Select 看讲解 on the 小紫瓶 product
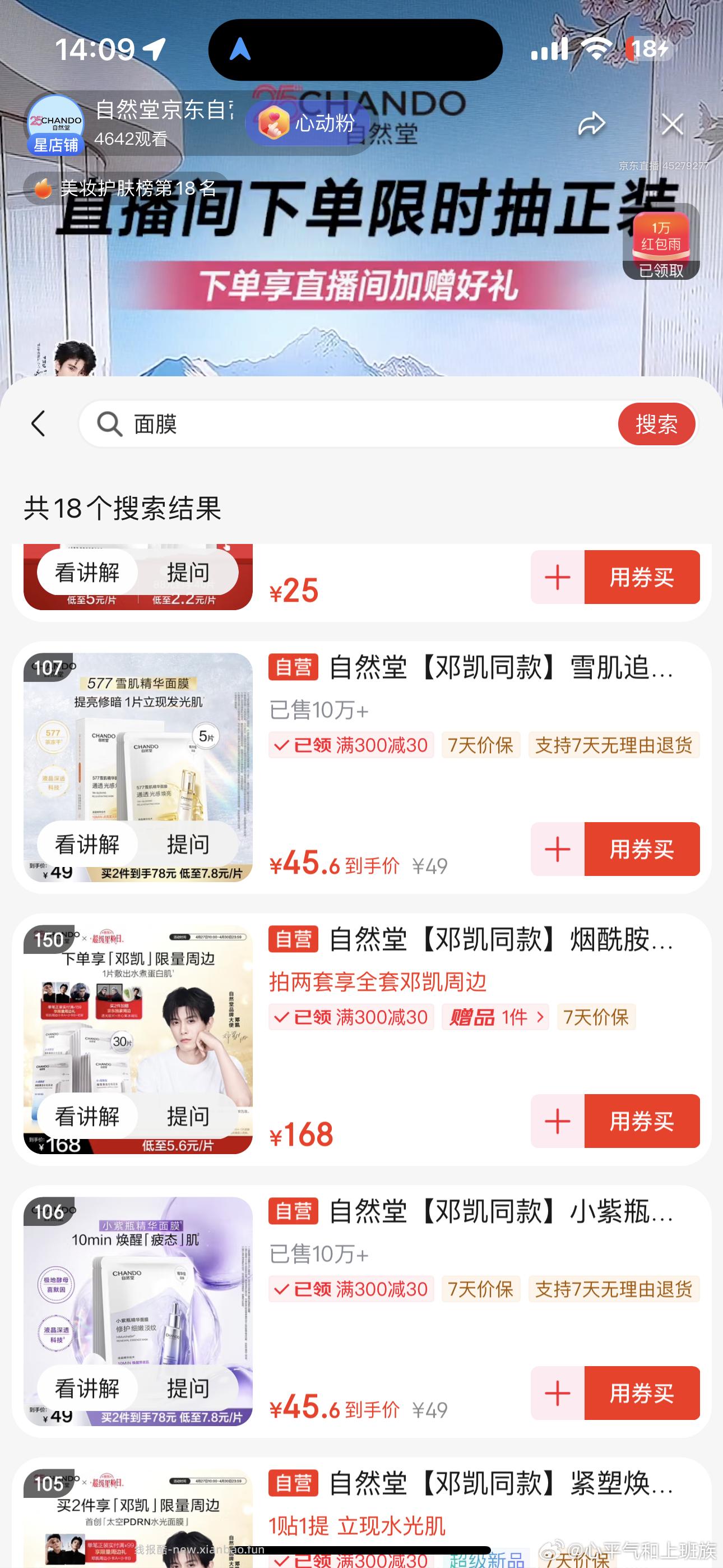Screen dimensions: 723x1568 pos(87,1389)
